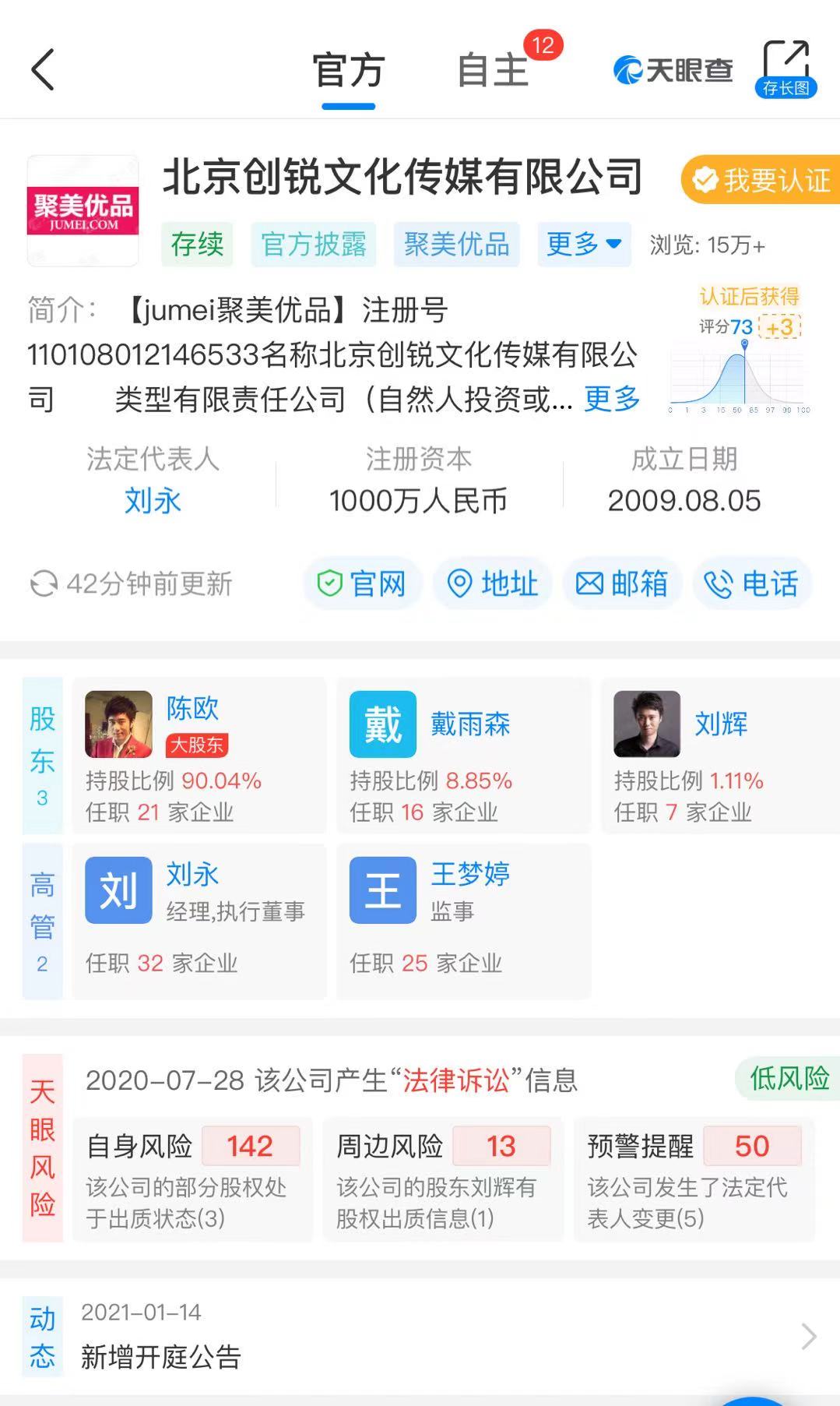This screenshot has width=840, height=1406.
Task: Expand the 更多 tags dropdown
Action: click(584, 245)
